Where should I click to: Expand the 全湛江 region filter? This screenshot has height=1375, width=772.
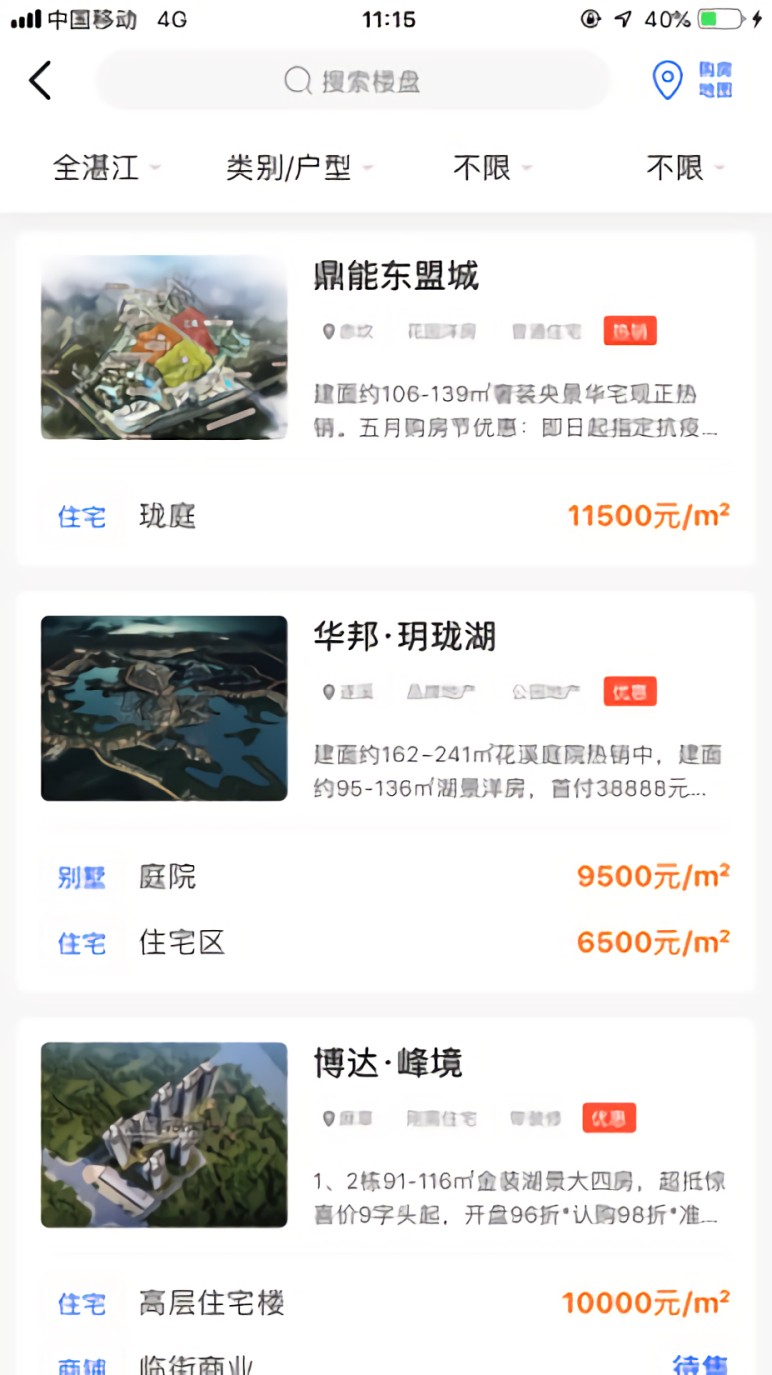click(x=98, y=168)
